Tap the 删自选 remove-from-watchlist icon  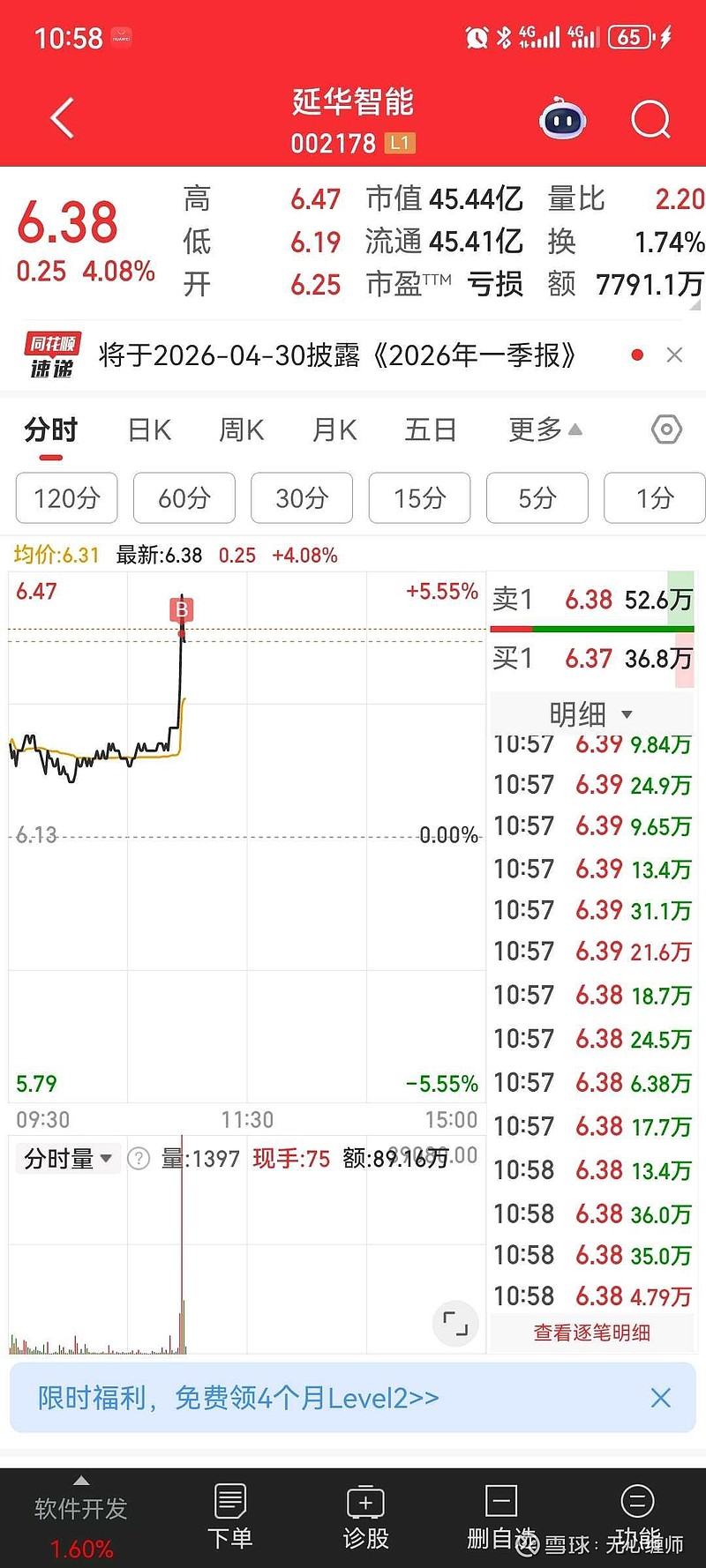click(x=500, y=1512)
